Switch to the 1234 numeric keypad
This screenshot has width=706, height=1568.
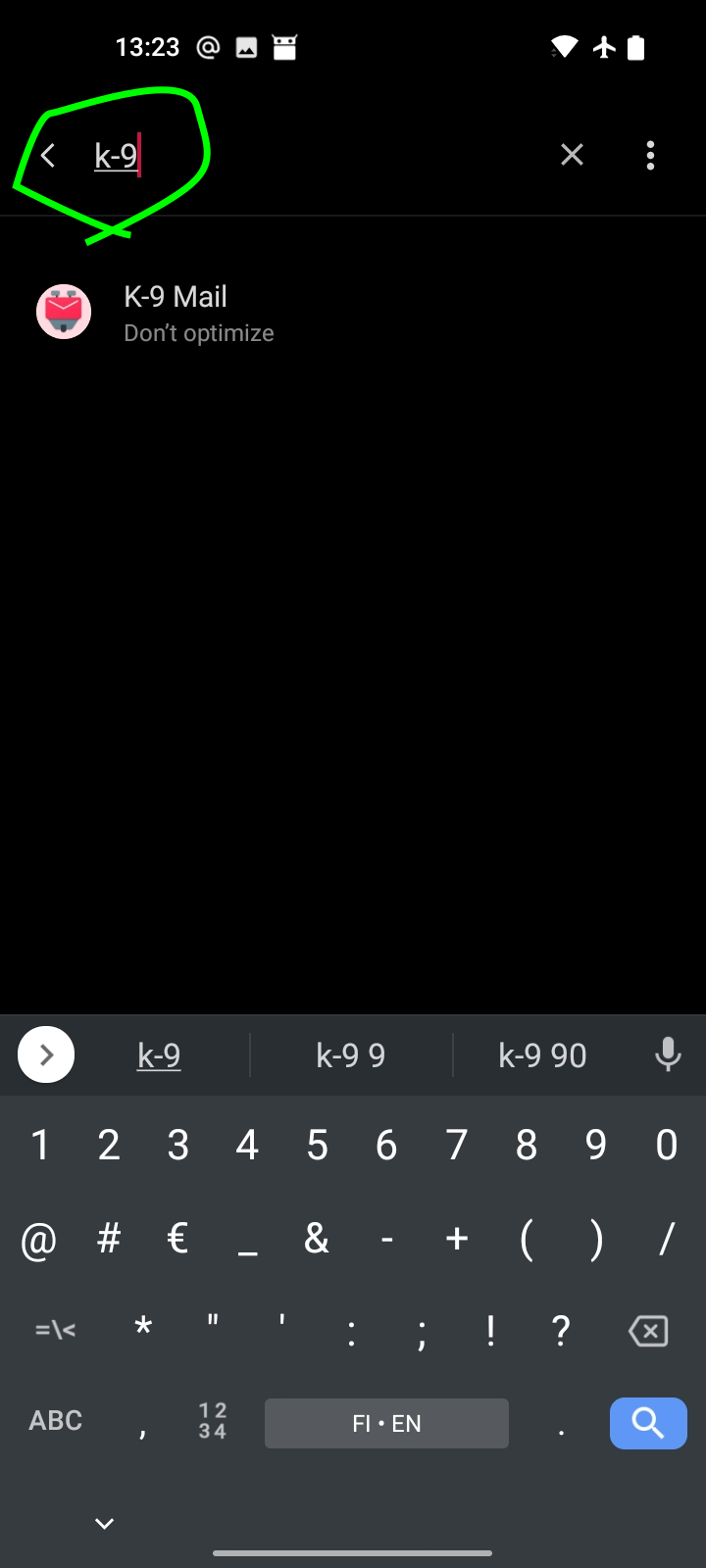pyautogui.click(x=213, y=1421)
